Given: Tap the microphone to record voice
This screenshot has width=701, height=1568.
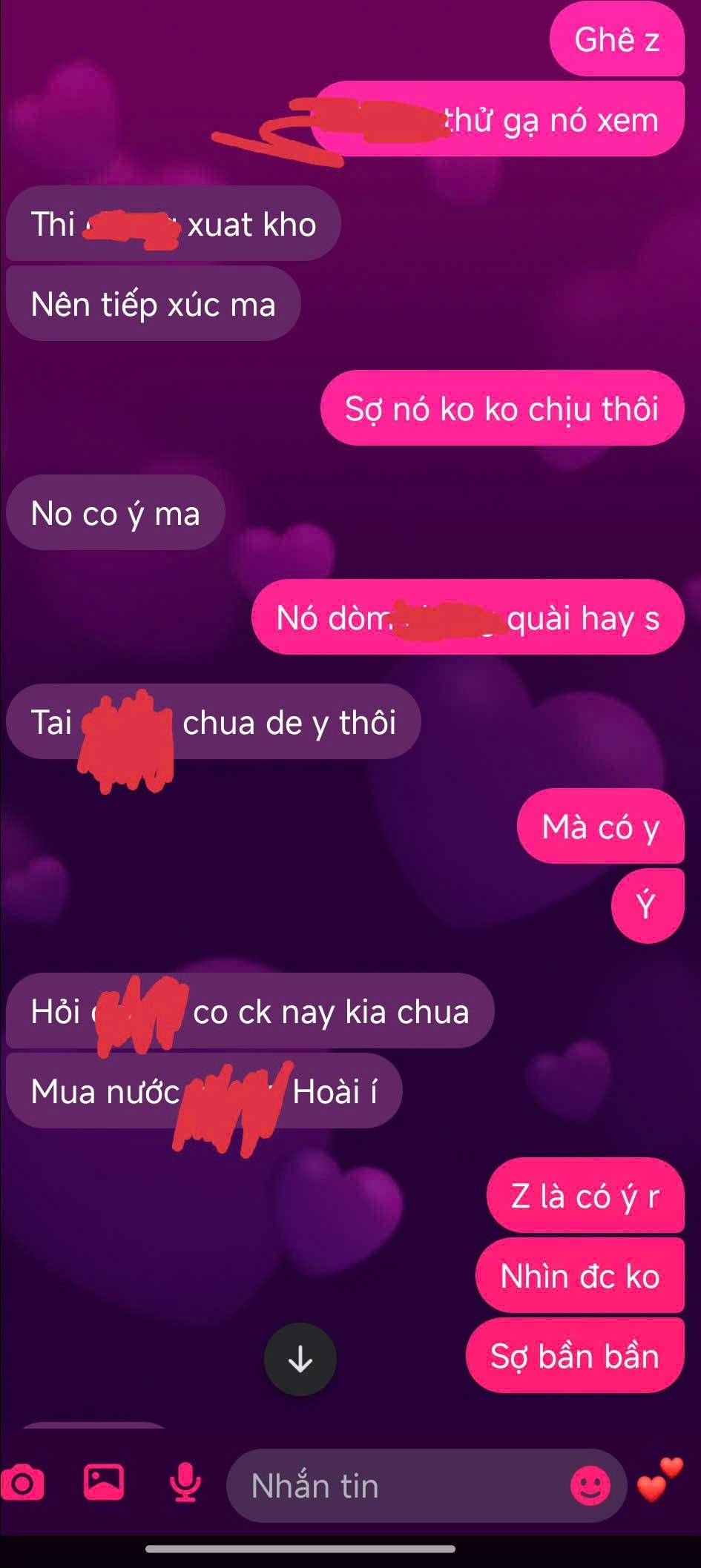Looking at the screenshot, I should (185, 1483).
